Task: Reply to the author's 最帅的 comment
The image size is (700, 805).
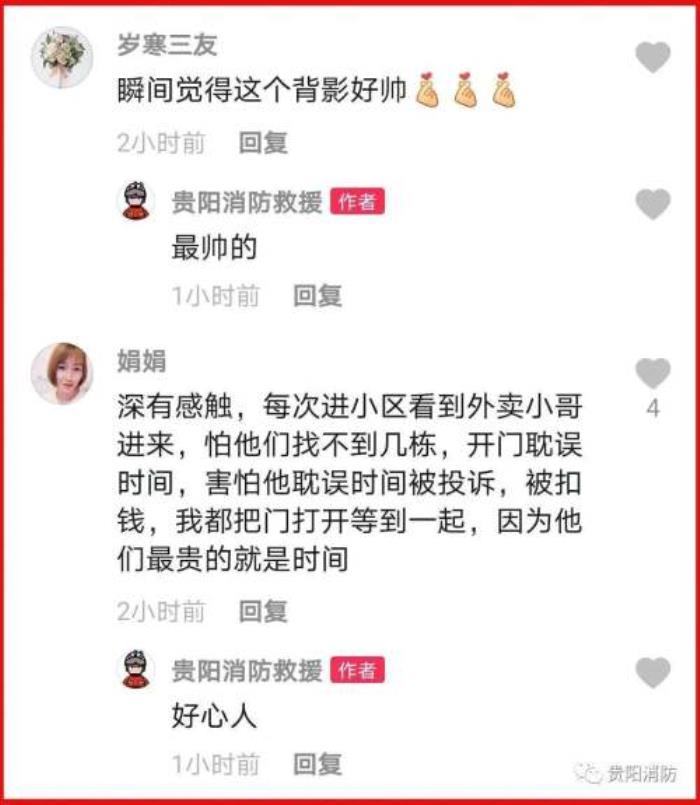Action: coord(317,295)
